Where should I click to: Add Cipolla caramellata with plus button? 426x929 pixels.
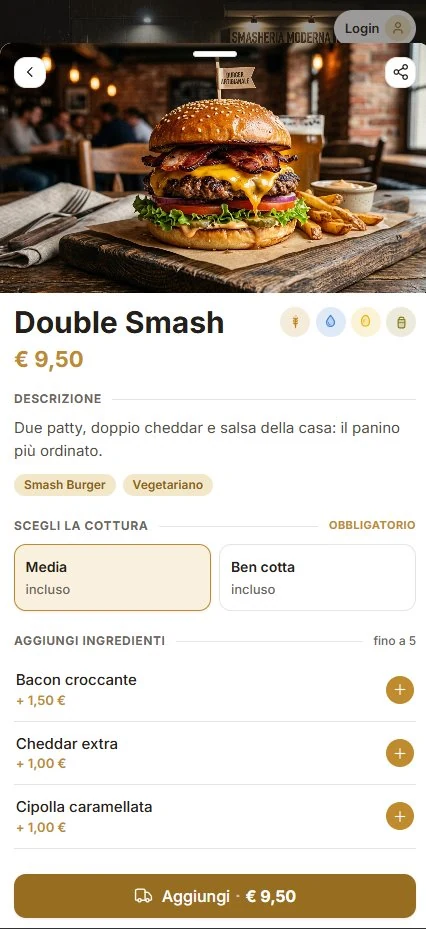pos(400,816)
